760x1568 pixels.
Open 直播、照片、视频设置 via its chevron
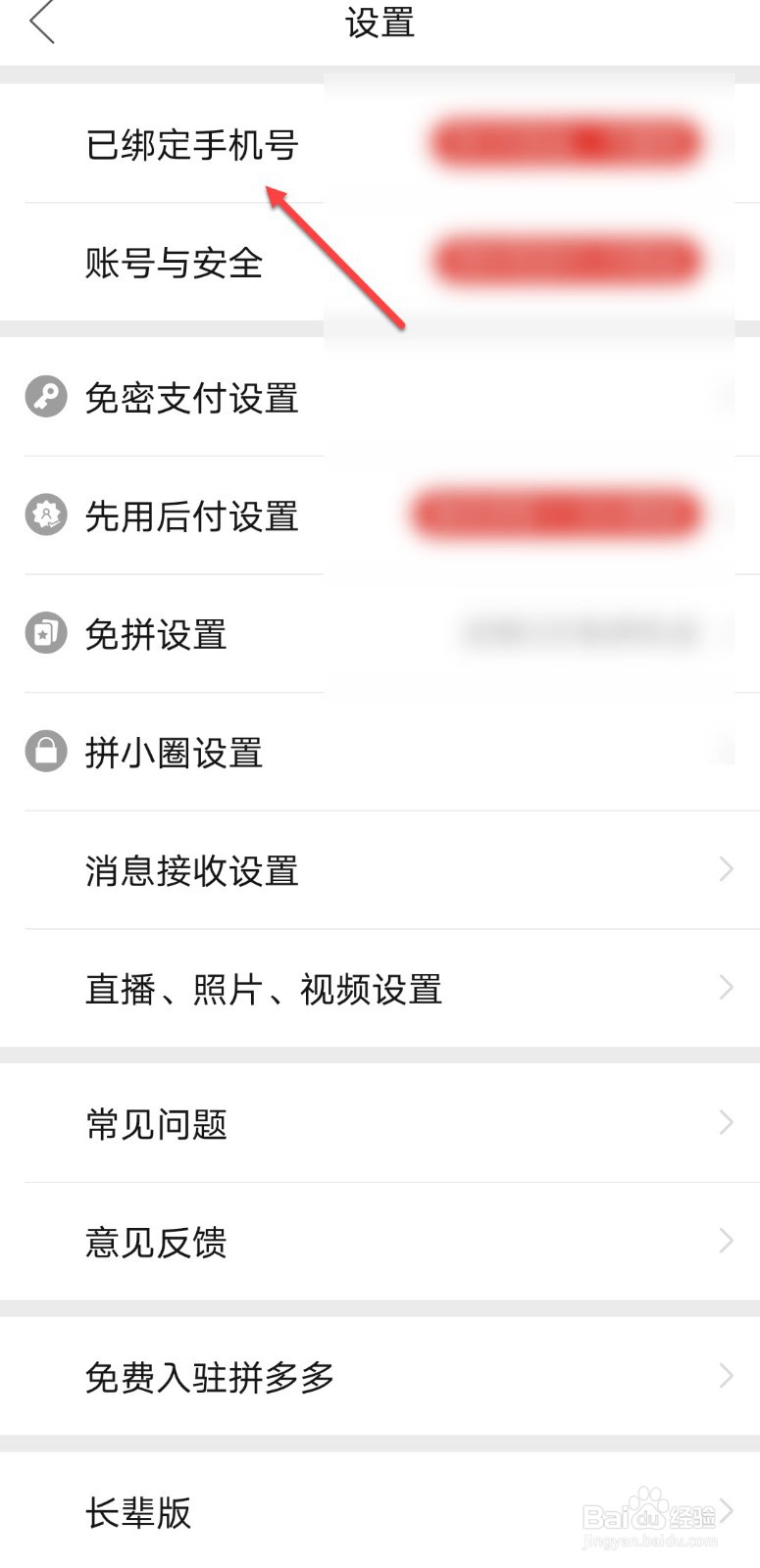click(724, 987)
